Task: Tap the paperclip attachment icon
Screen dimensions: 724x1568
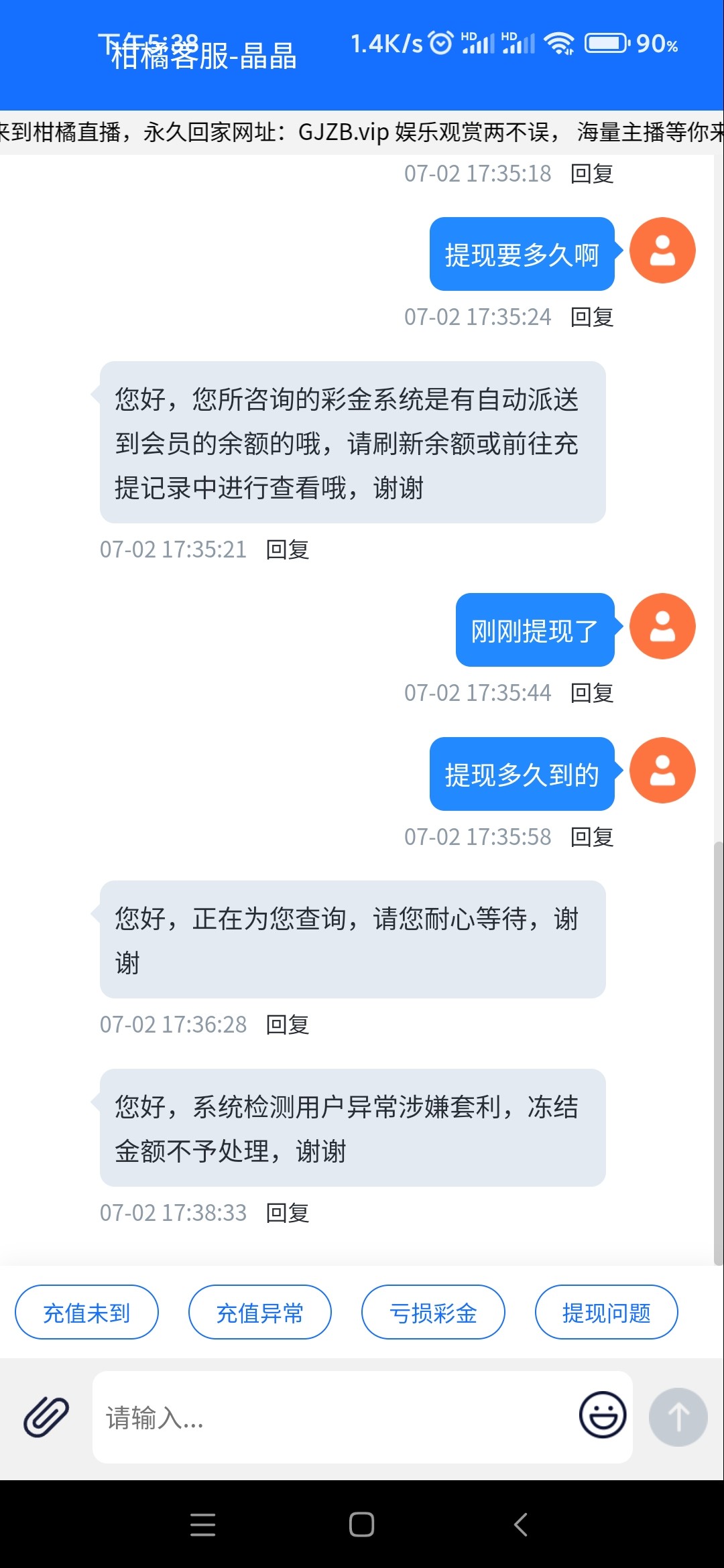Action: coord(46,1417)
